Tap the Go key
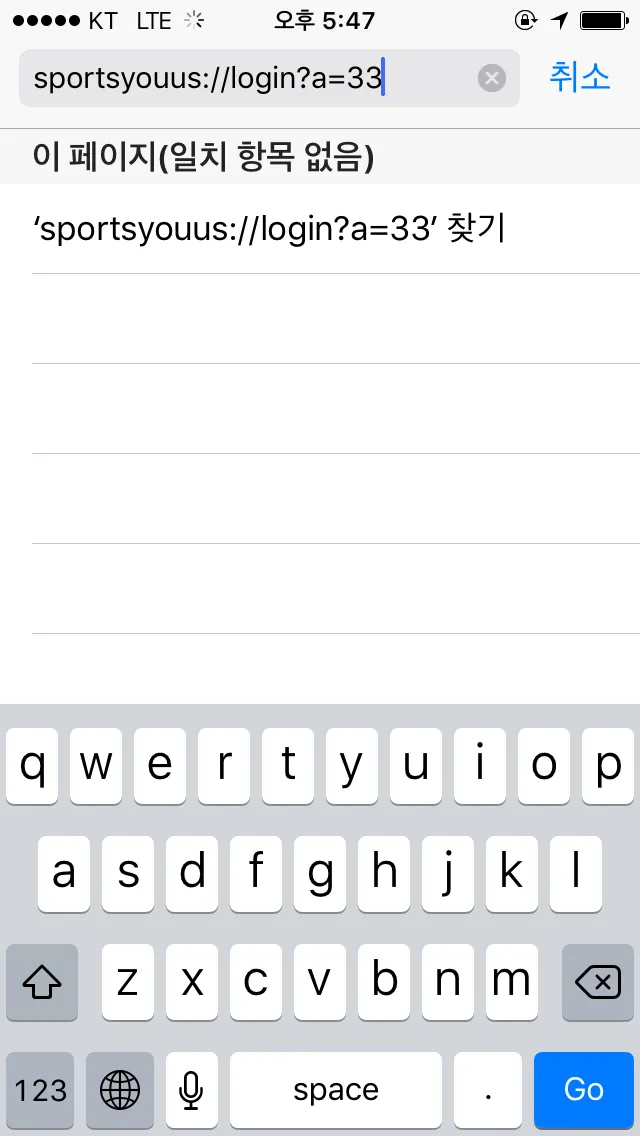The image size is (640, 1136). pyautogui.click(x=584, y=1089)
